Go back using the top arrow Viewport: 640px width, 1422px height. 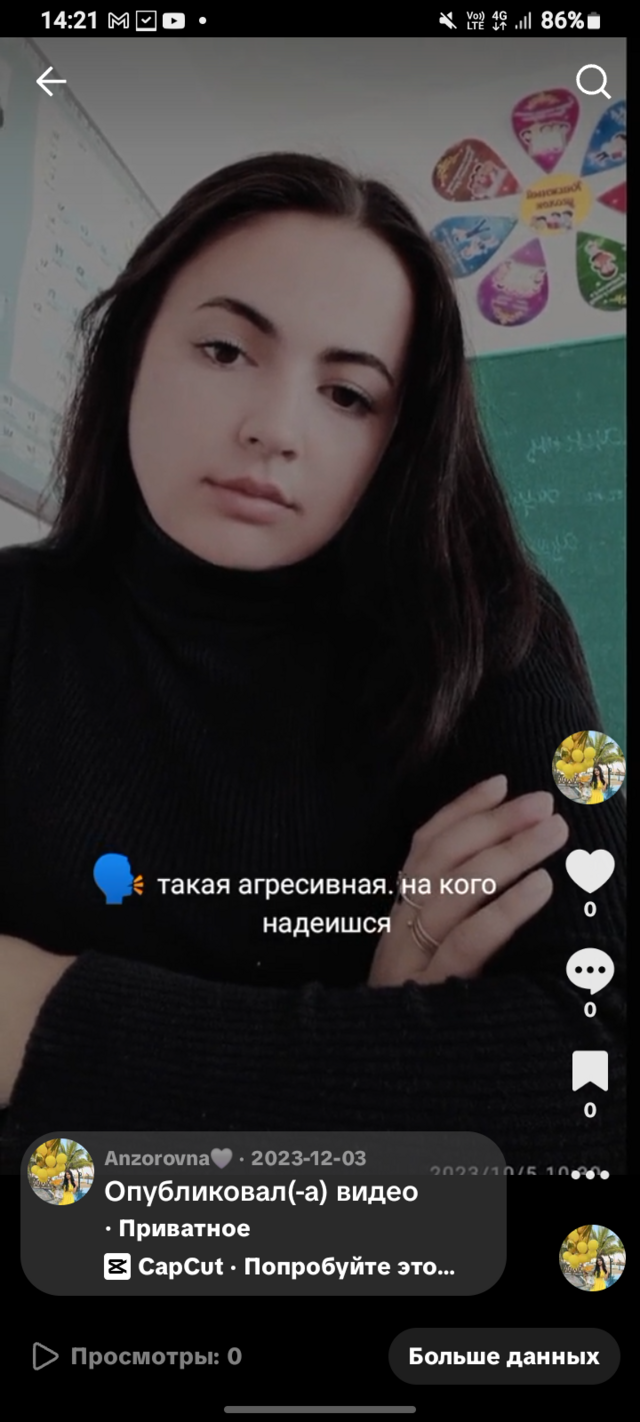[50, 82]
